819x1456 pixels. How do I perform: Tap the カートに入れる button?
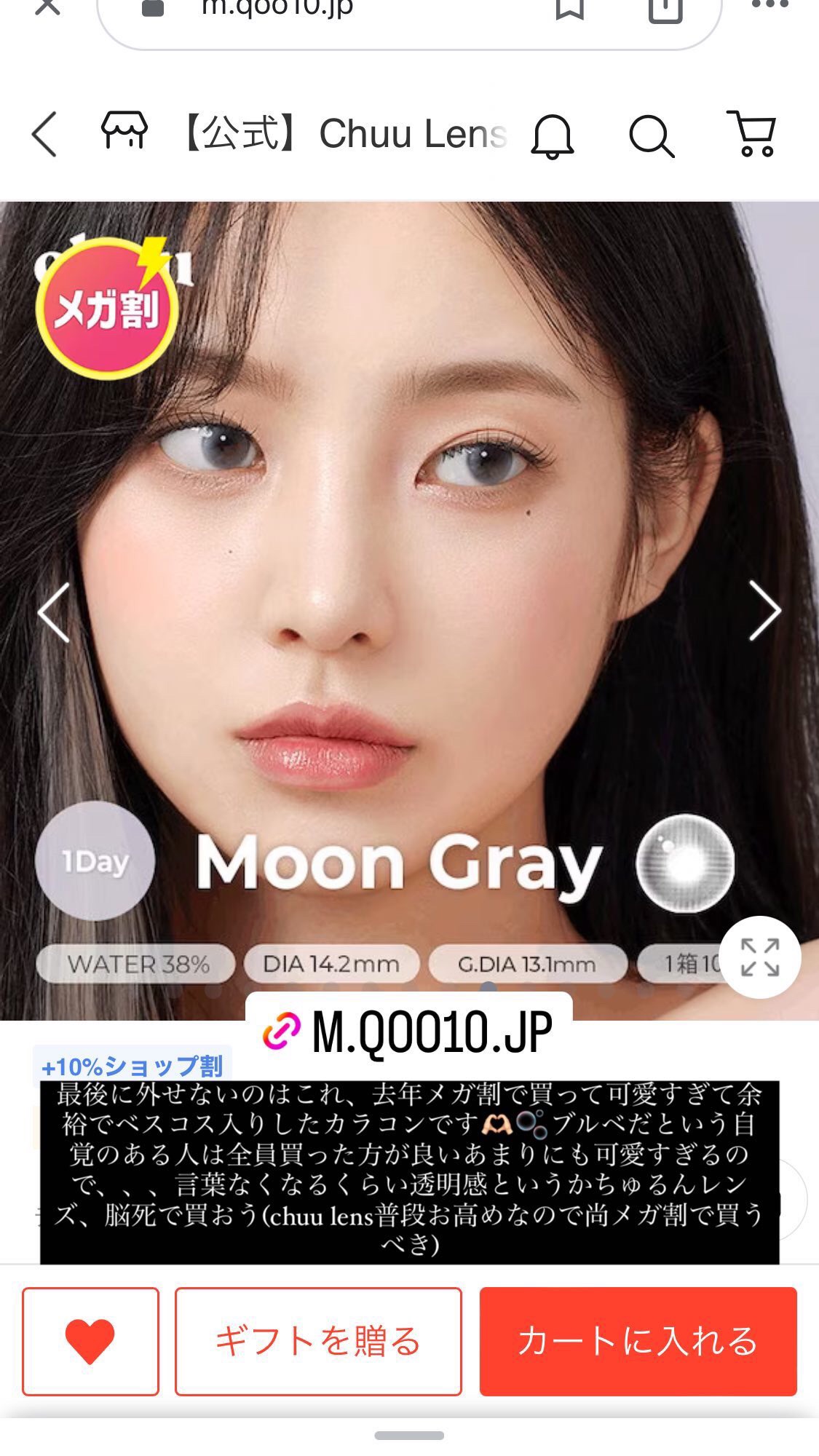tap(638, 1341)
